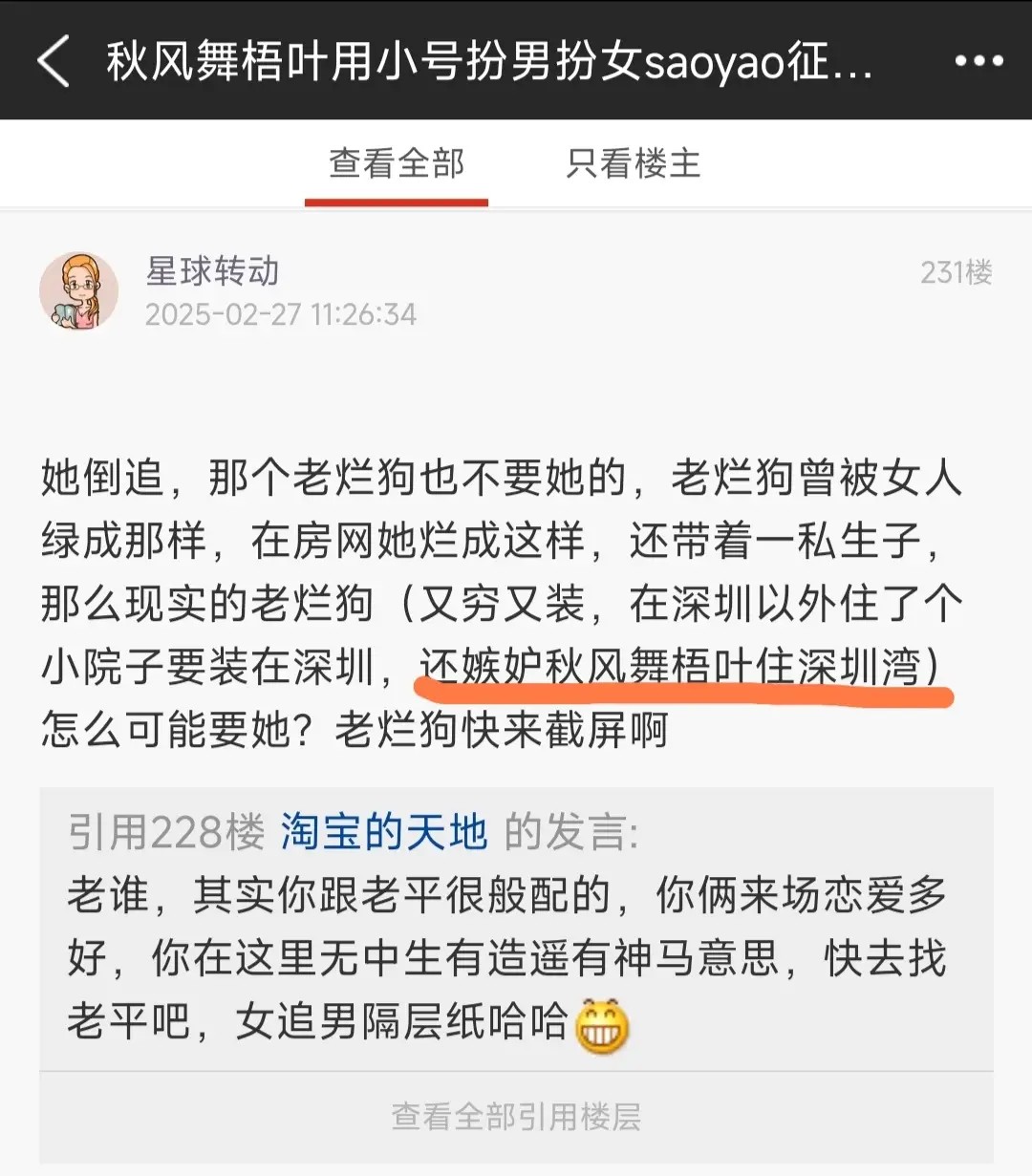Switch to the 查看全部 tab
Image resolution: width=1032 pixels, height=1176 pixels.
[x=397, y=163]
